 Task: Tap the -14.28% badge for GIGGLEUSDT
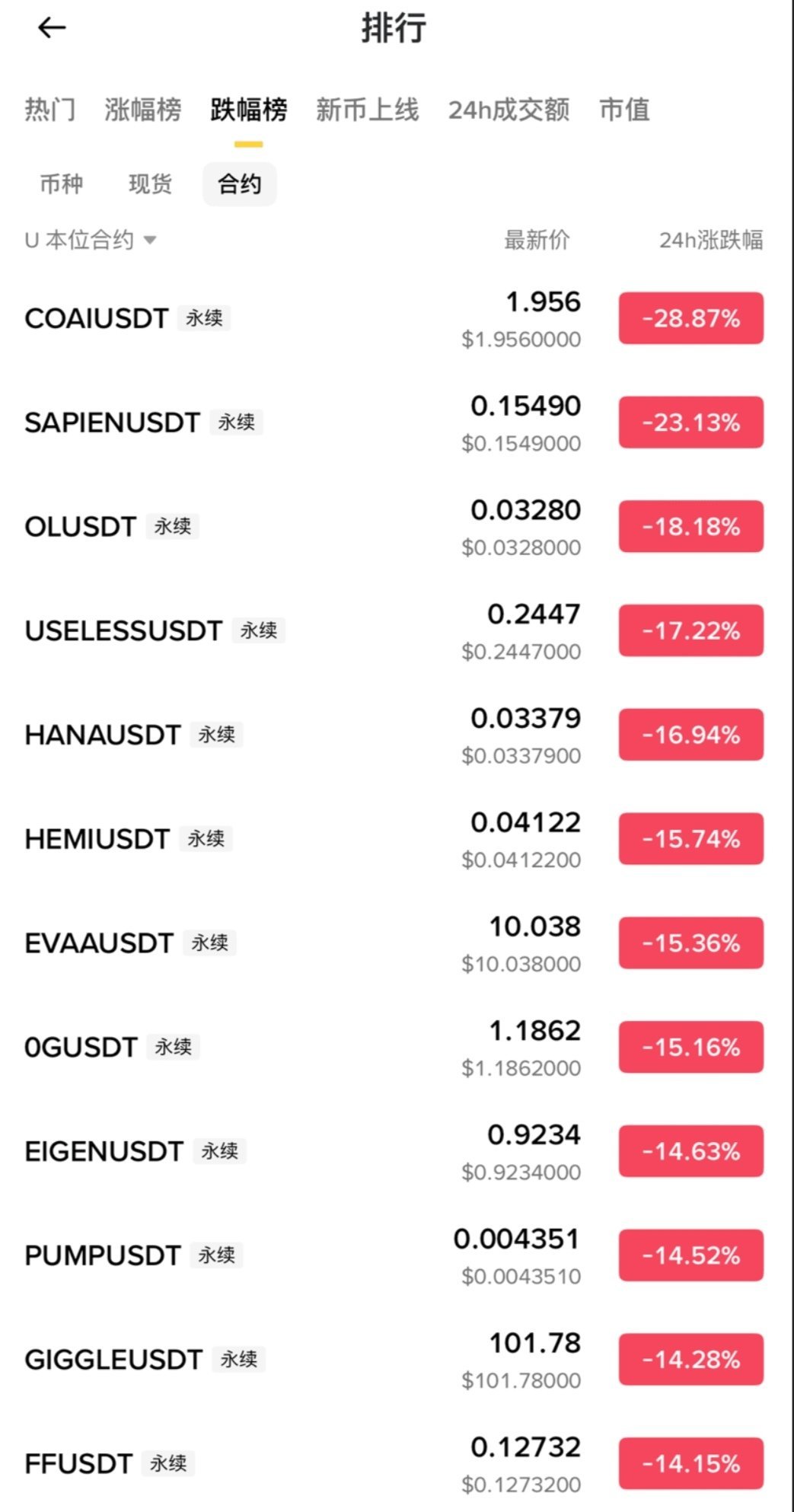[690, 1360]
